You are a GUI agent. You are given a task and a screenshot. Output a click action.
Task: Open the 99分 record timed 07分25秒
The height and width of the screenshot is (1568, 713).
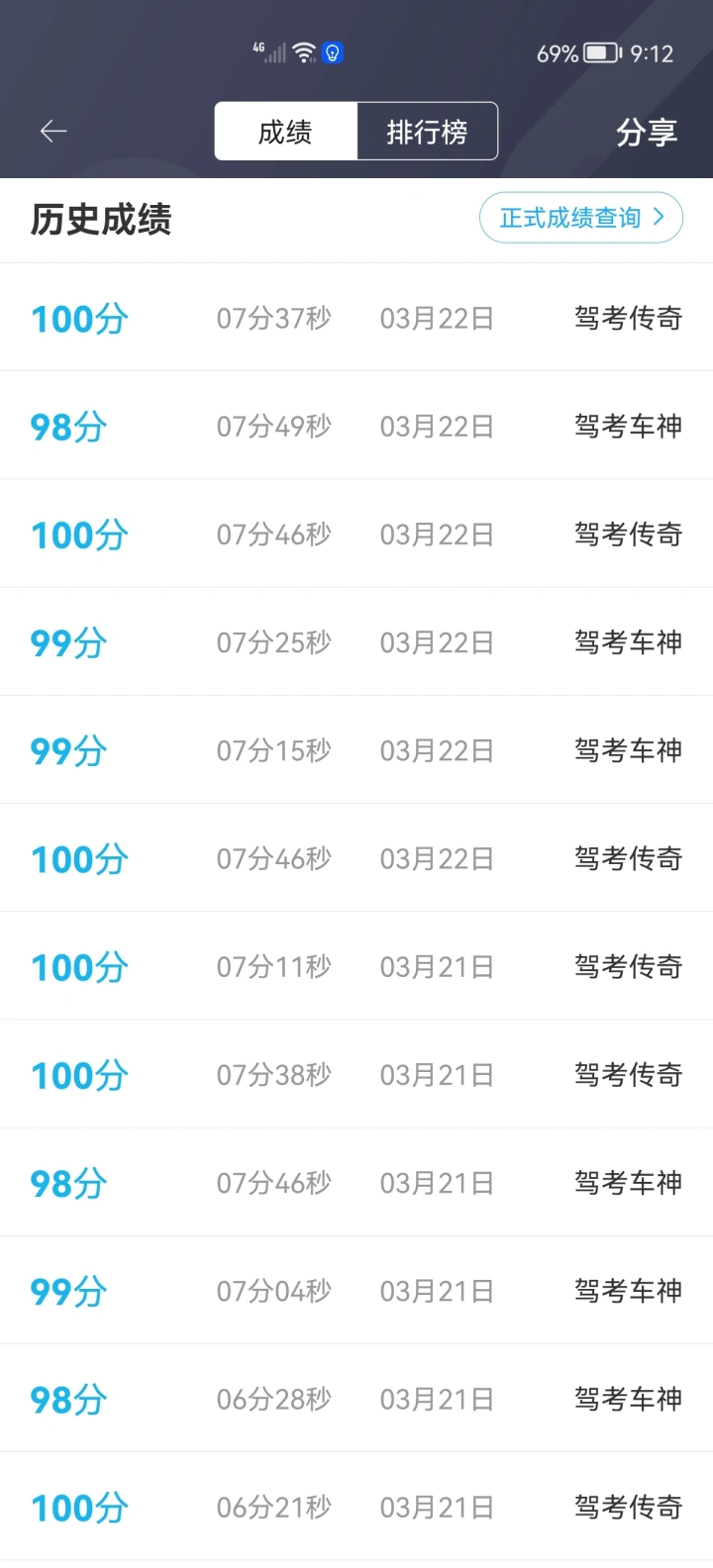(274, 642)
